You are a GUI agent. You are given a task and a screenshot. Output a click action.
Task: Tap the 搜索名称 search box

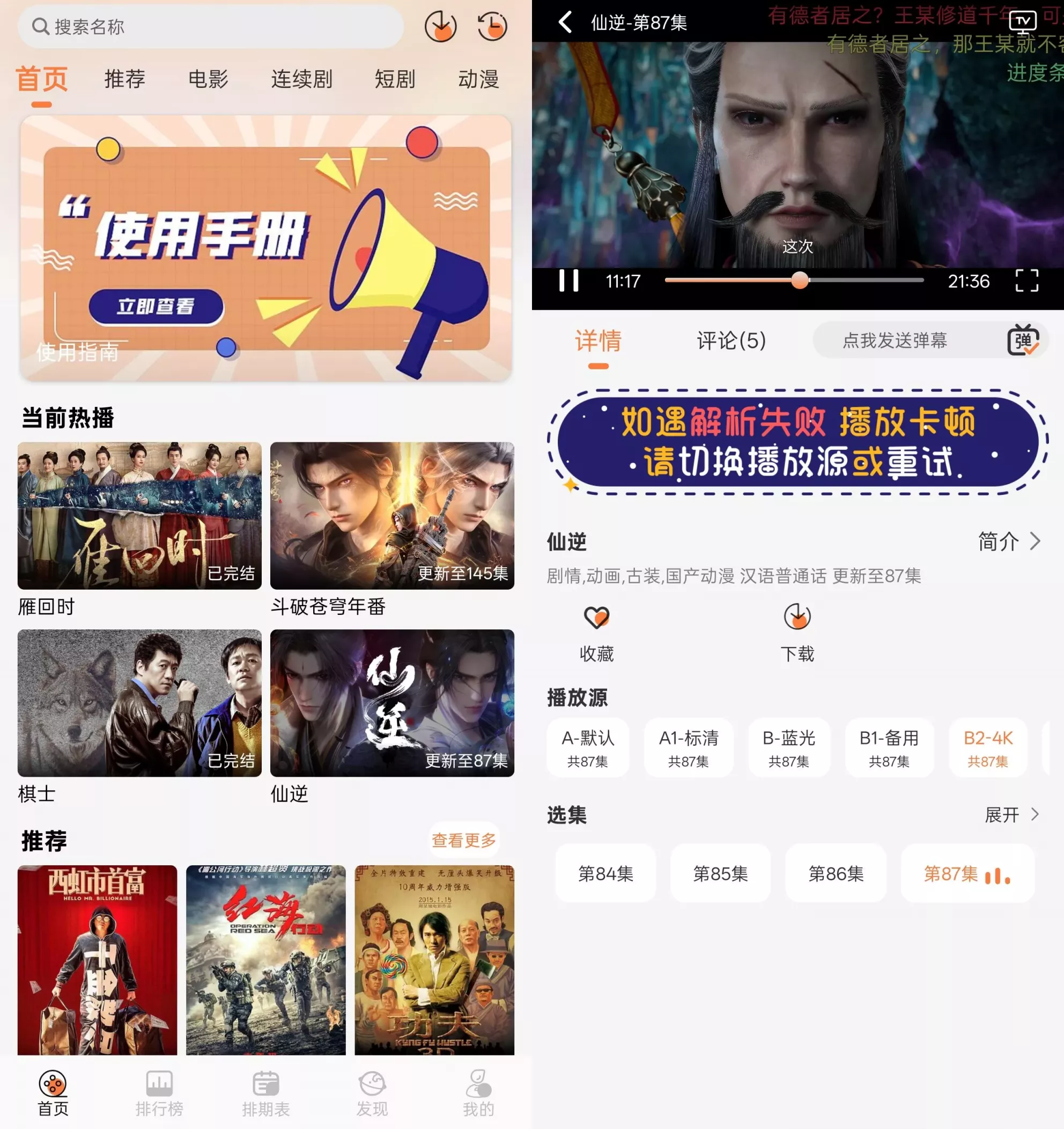(210, 26)
